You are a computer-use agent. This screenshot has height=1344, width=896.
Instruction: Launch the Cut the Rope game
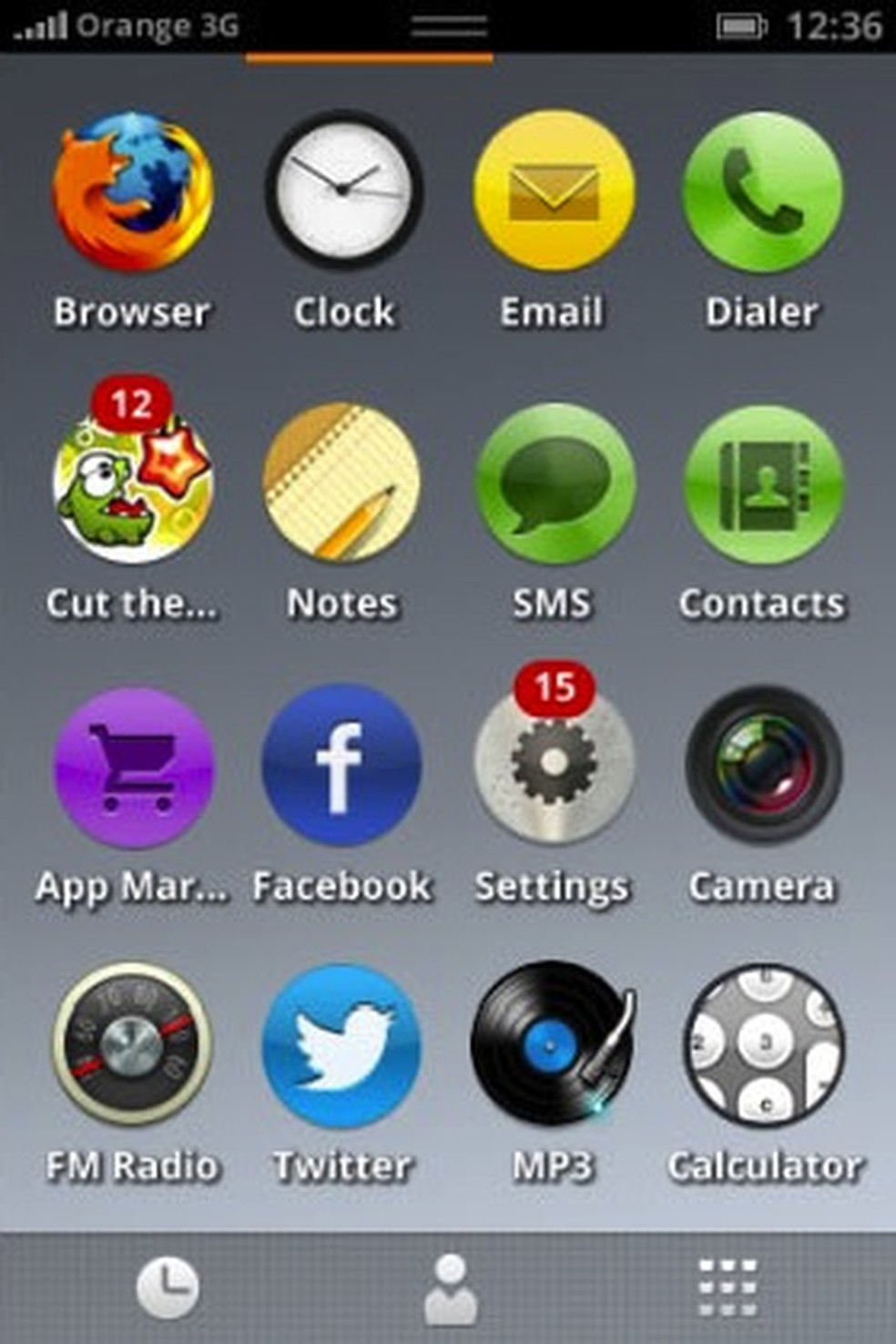(x=133, y=483)
